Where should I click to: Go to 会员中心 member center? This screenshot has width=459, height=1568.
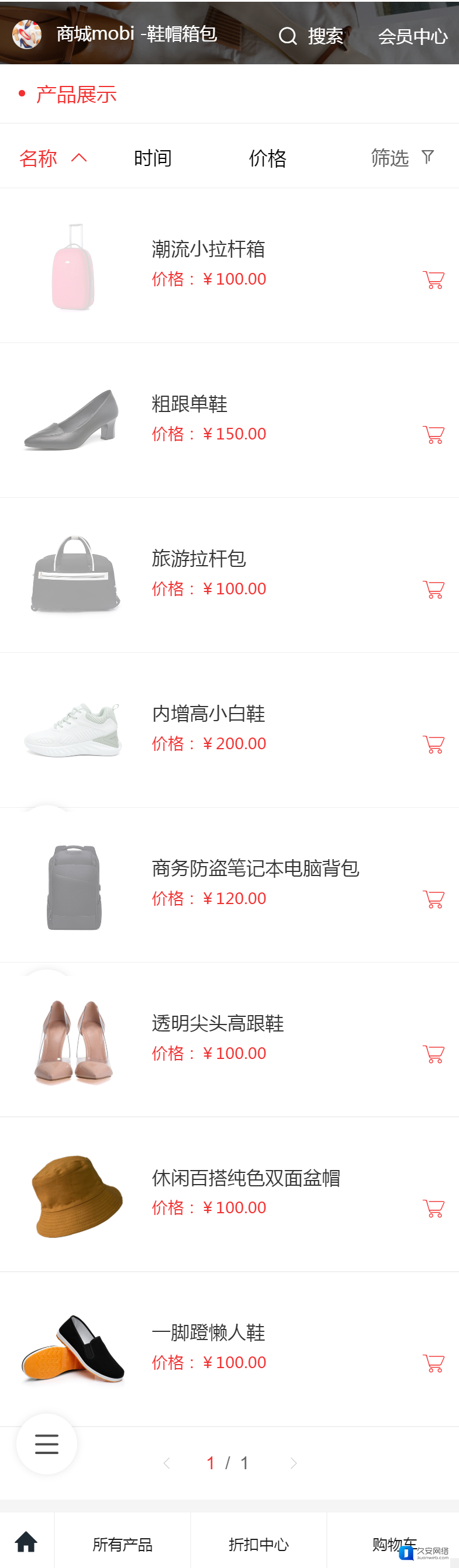413,36
